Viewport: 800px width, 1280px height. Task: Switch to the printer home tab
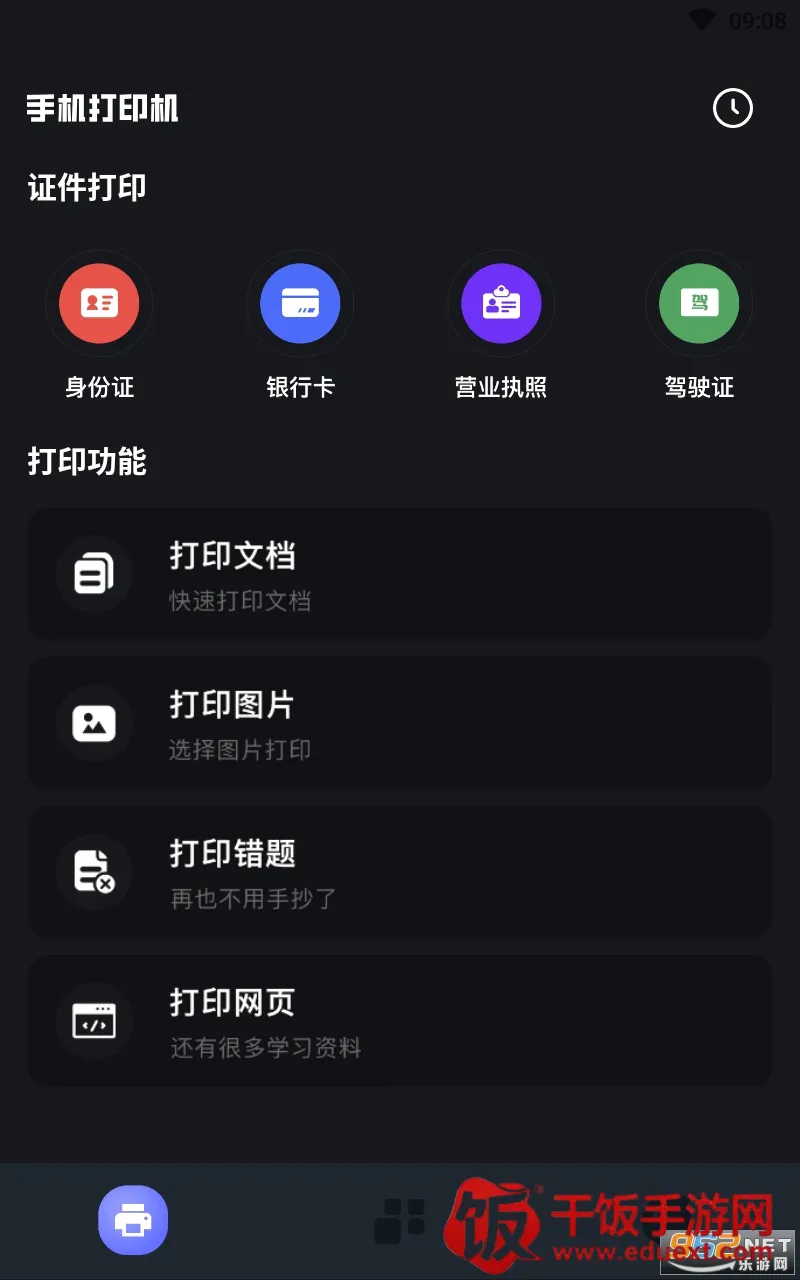pos(133,1220)
